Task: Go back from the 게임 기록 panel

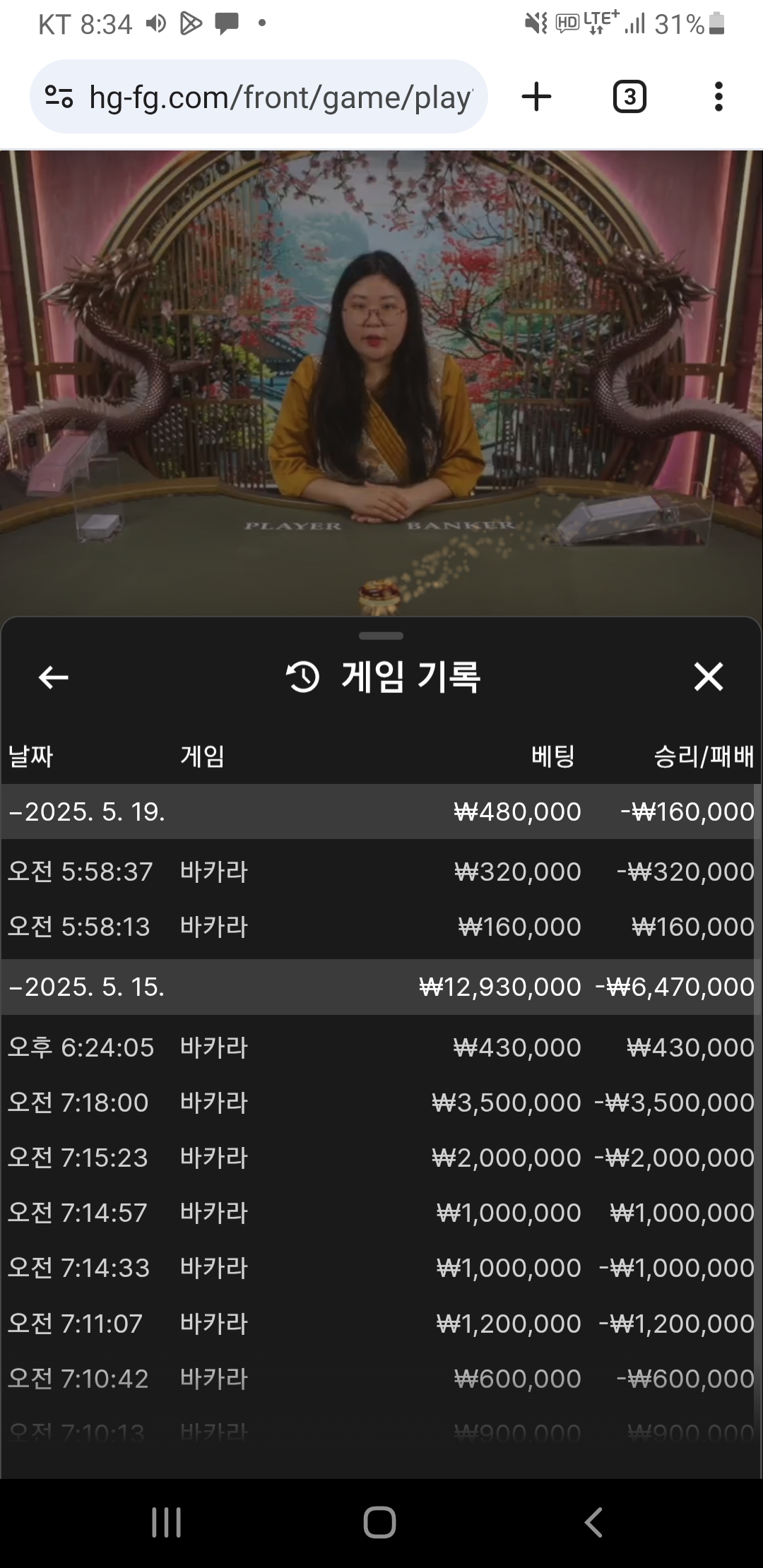Action: pyautogui.click(x=53, y=677)
